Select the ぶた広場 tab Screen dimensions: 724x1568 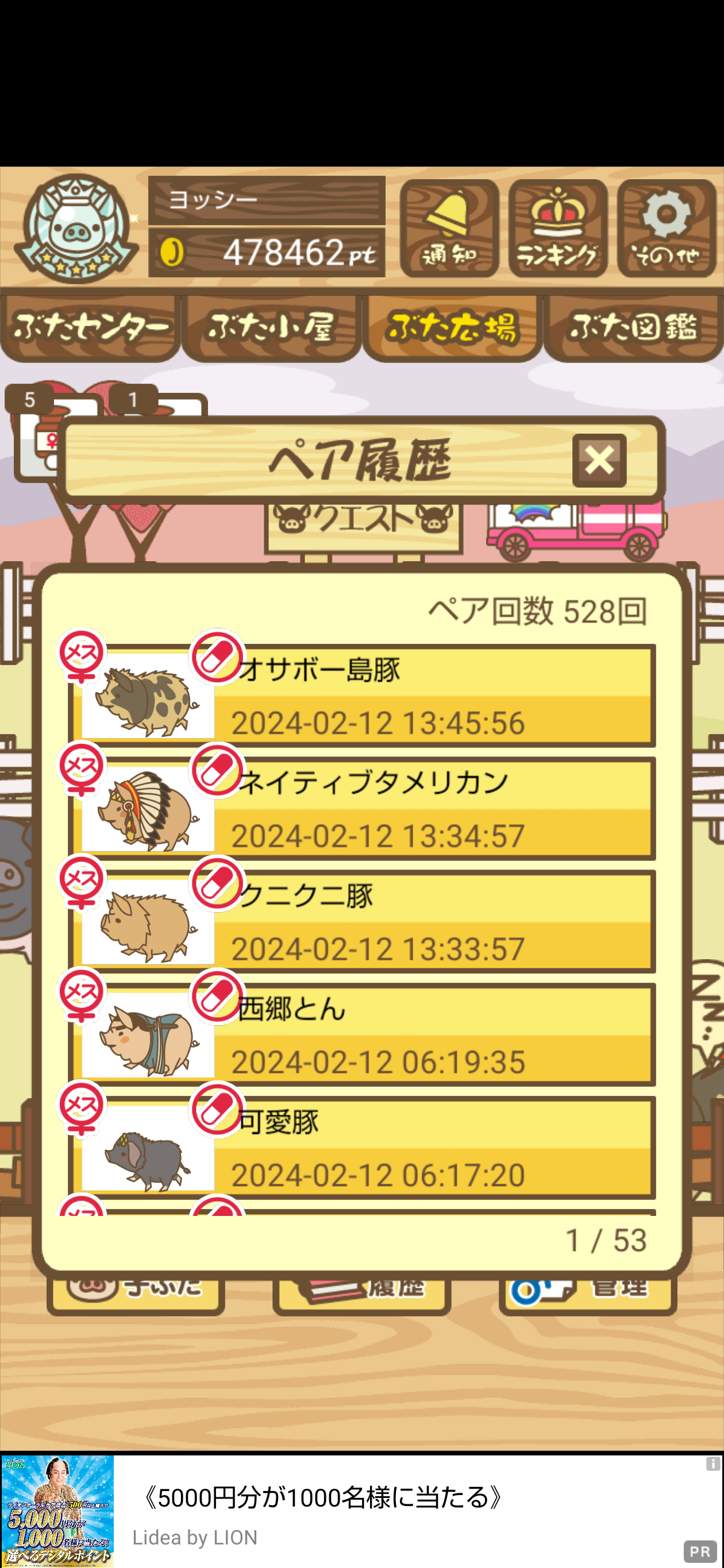452,328
